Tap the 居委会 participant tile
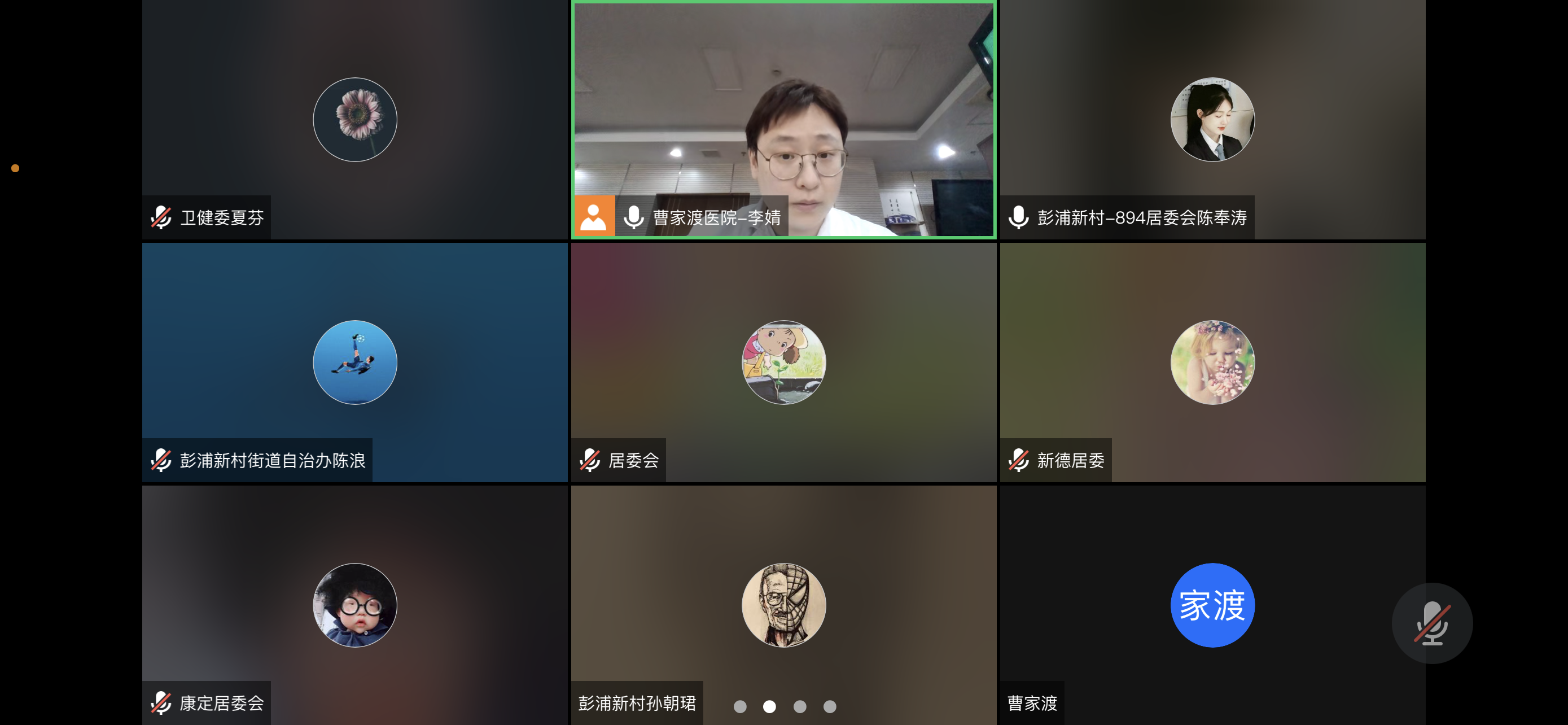Screen dimensions: 1568x725 point(783,362)
